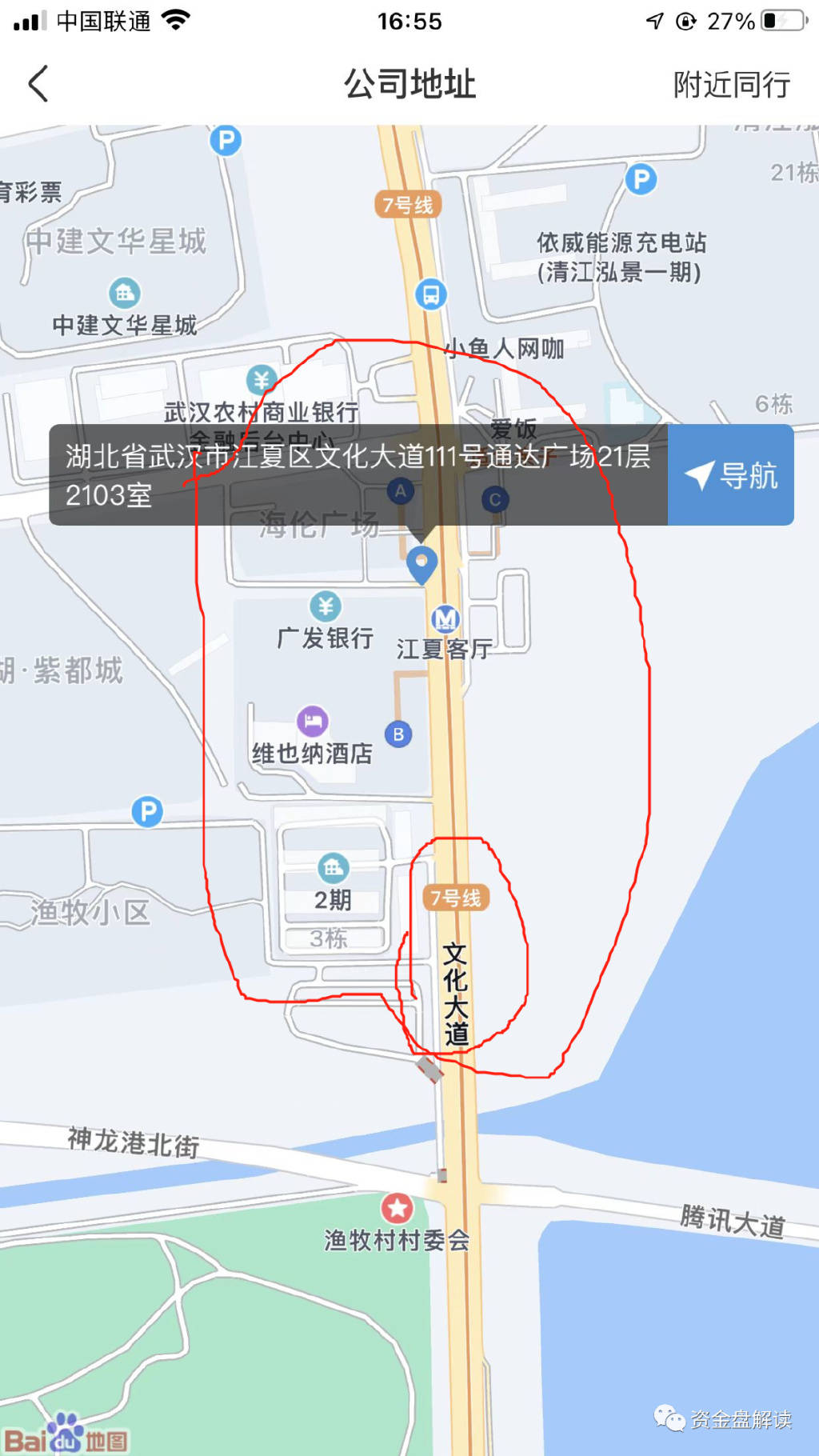This screenshot has height=1456, width=819.
Task: Open 附近同行 nearby peers
Action: coord(731,84)
